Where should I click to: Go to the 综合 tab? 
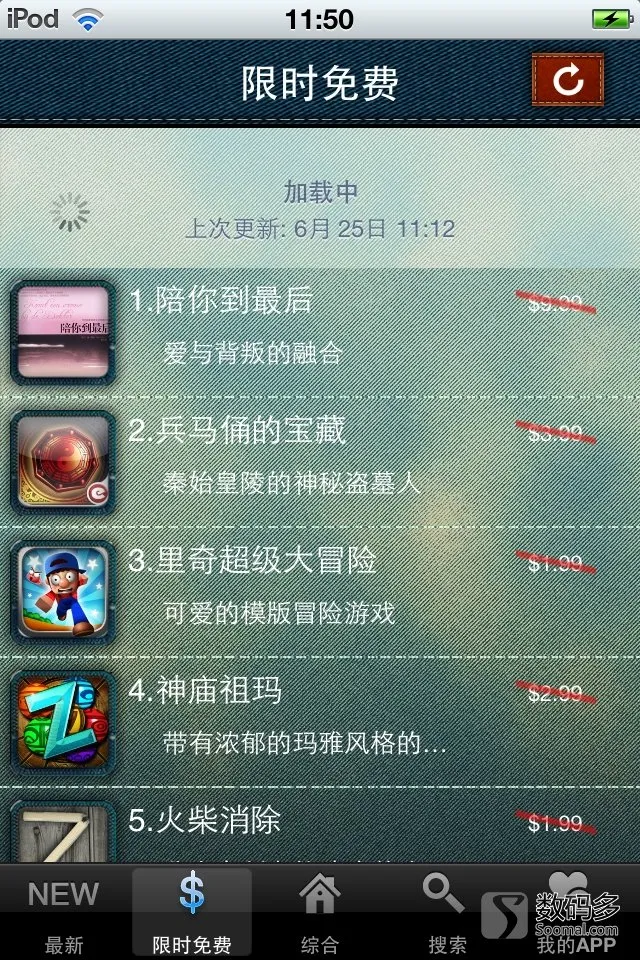320,912
